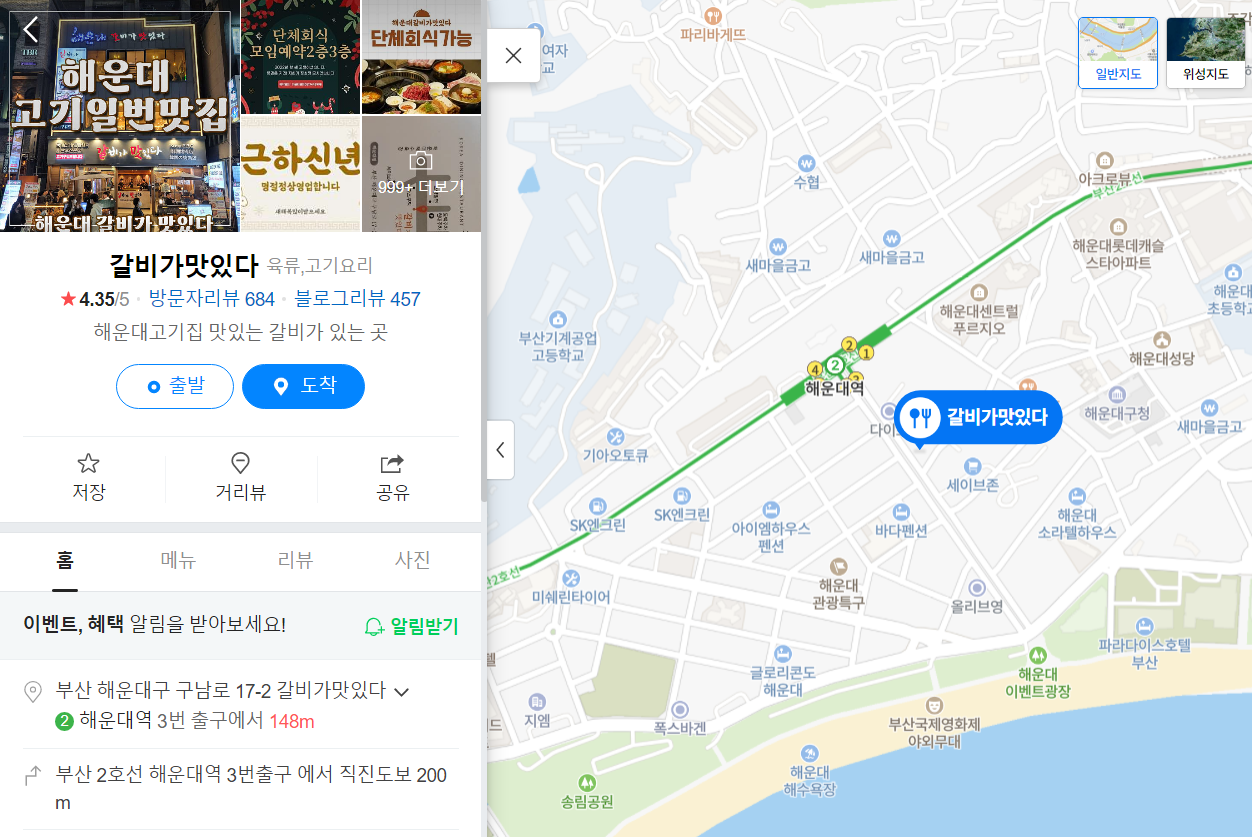Switch to the 리뷰 tab
Image resolution: width=1252 pixels, height=837 pixels.
point(296,560)
